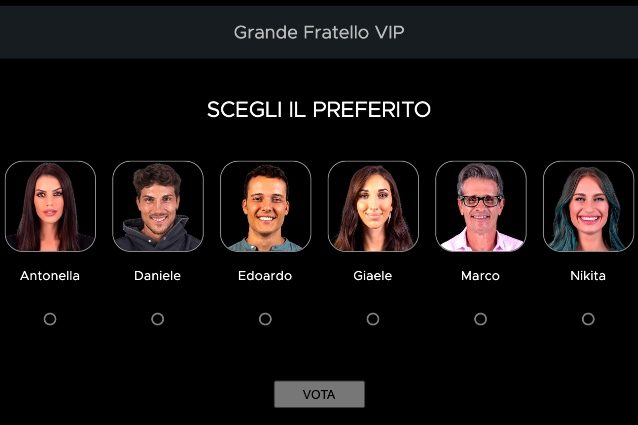Choose Nikita's radio button
This screenshot has width=638, height=425.
pos(588,319)
